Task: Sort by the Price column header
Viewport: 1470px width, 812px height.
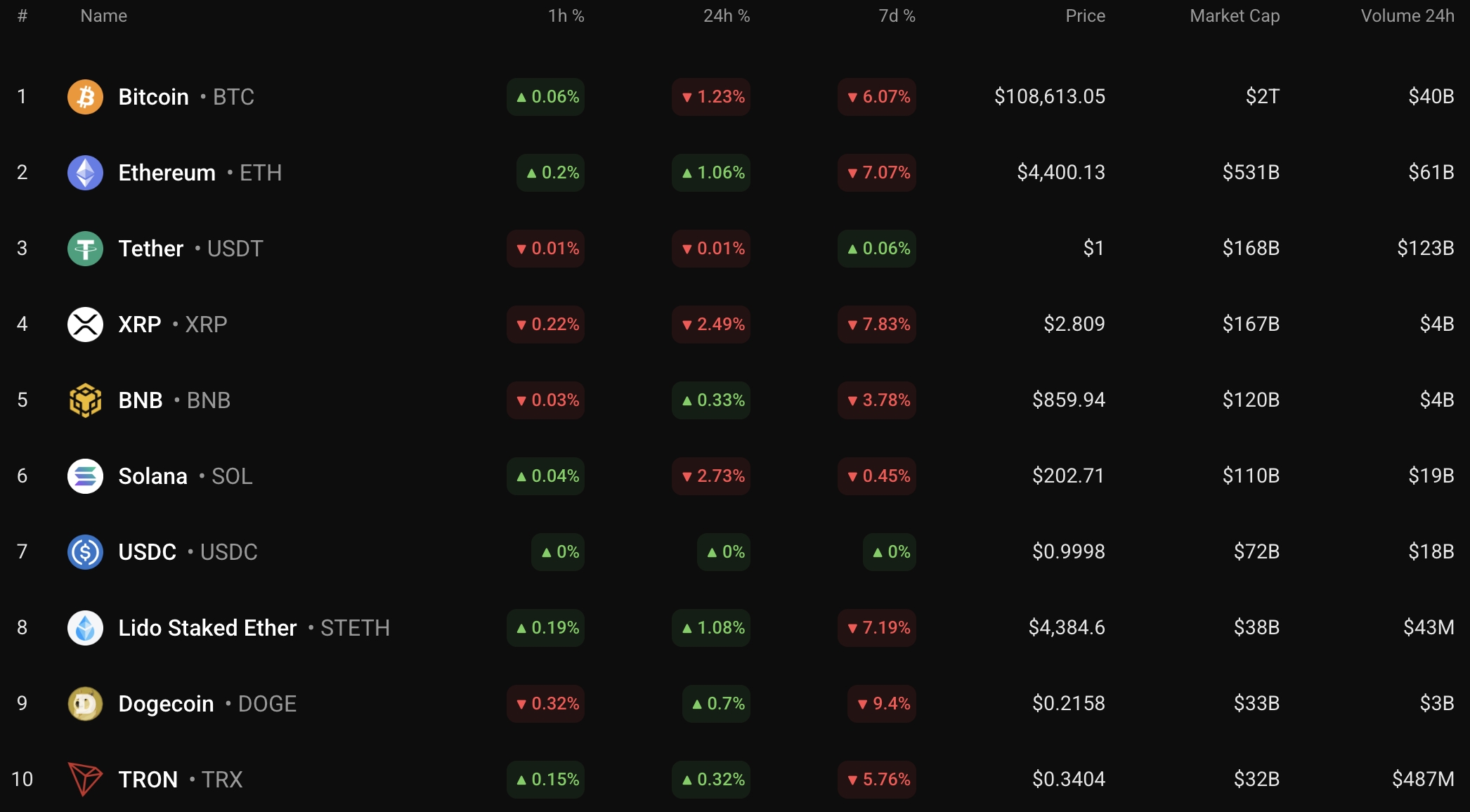Action: pyautogui.click(x=1085, y=15)
